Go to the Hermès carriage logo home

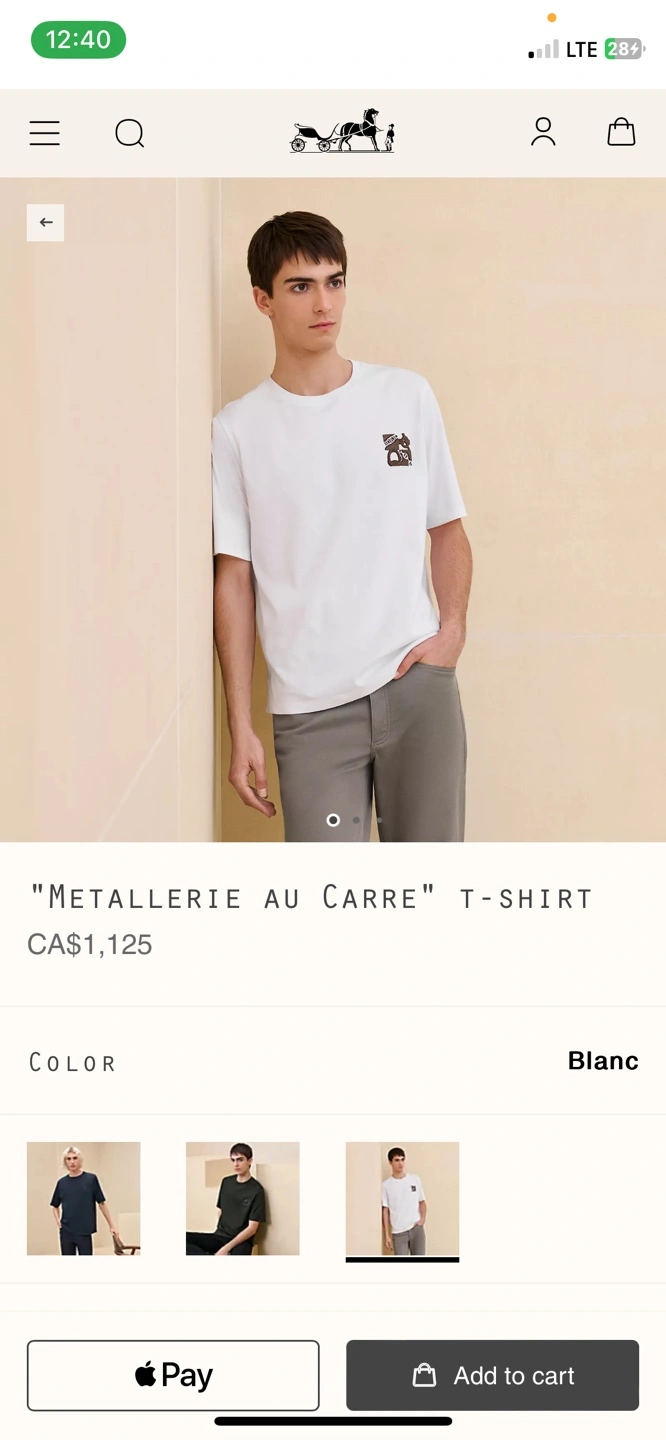coord(343,131)
